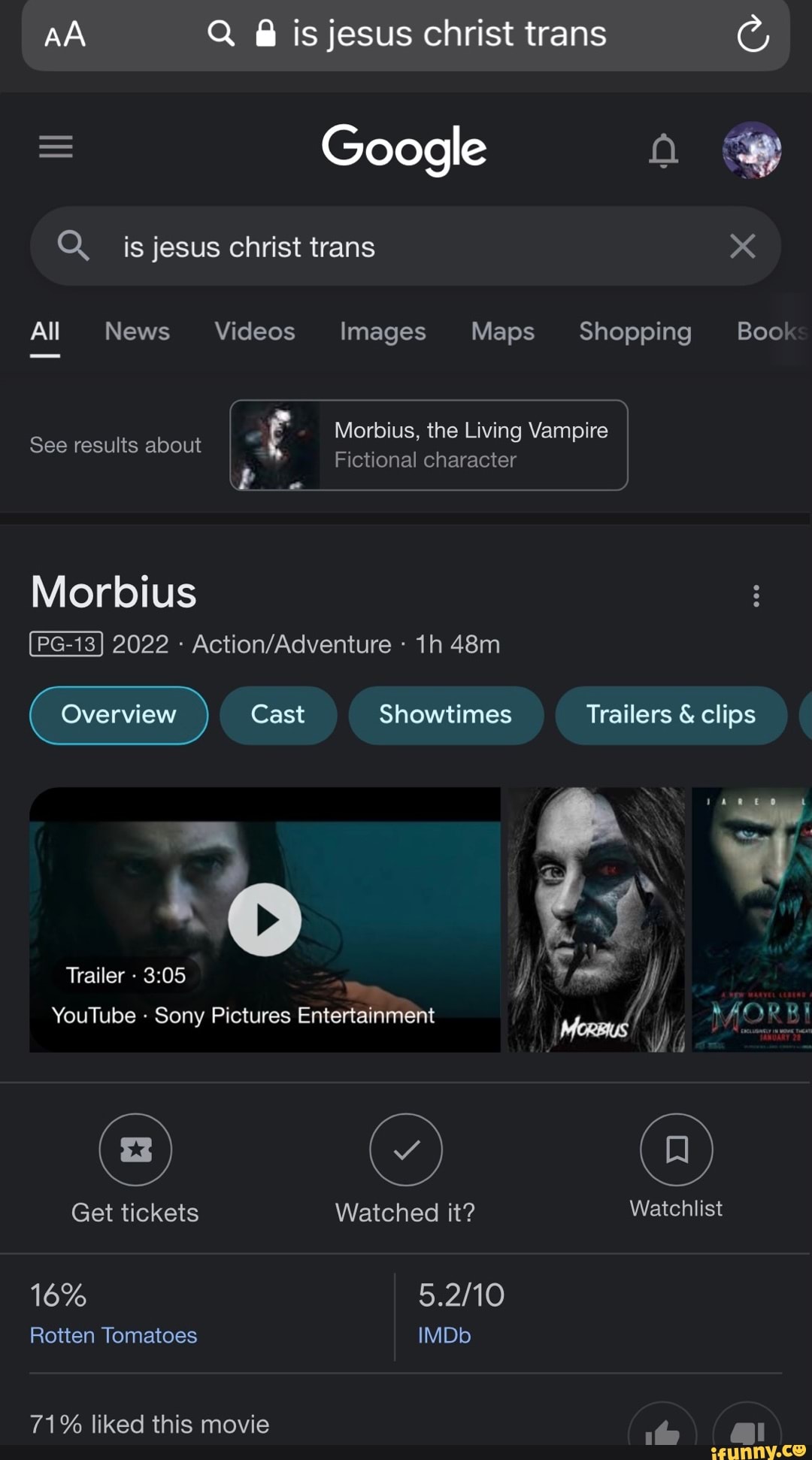Switch to the Shopping tab

[635, 332]
